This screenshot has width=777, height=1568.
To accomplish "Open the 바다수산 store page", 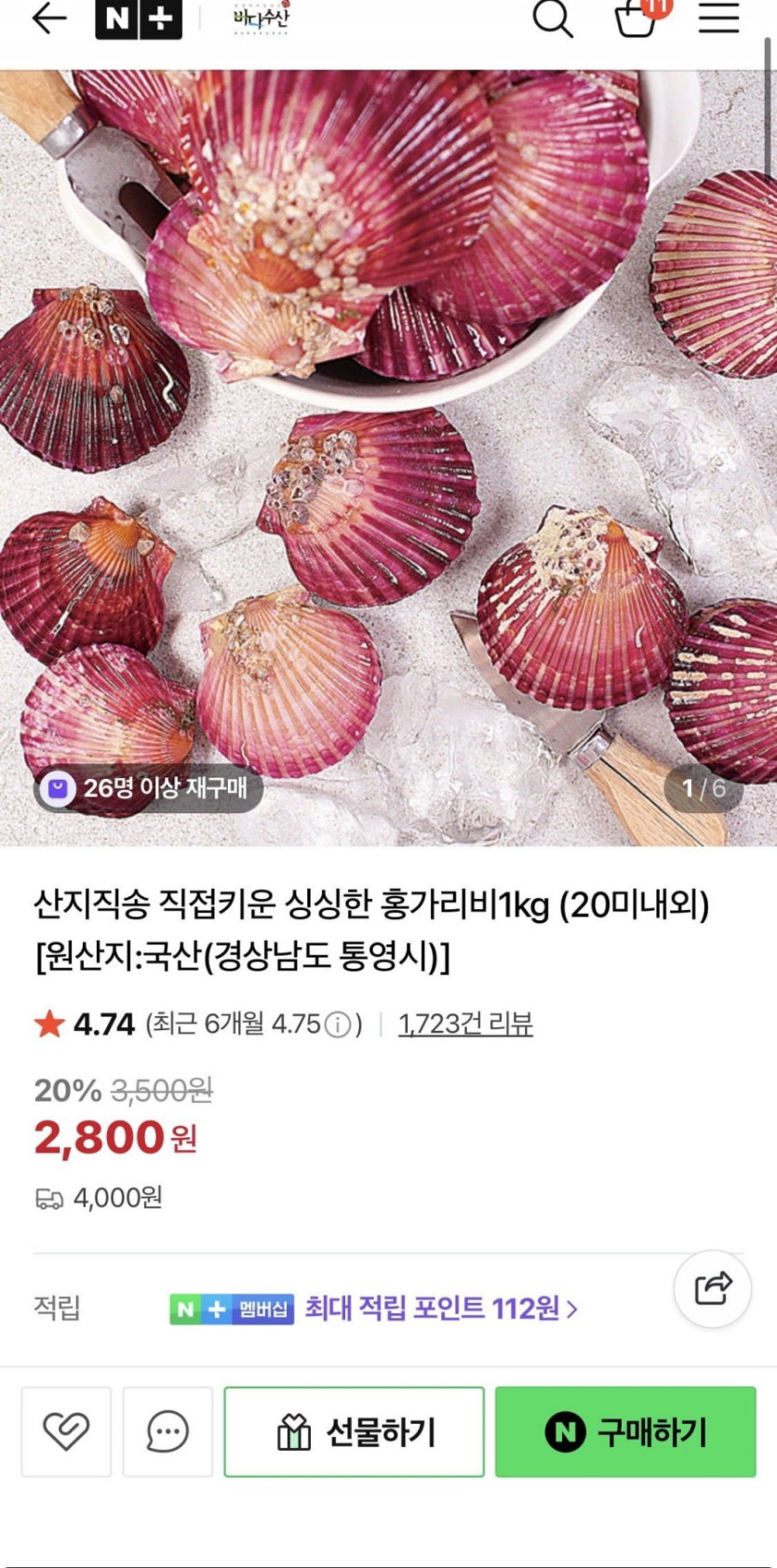I will (261, 19).
